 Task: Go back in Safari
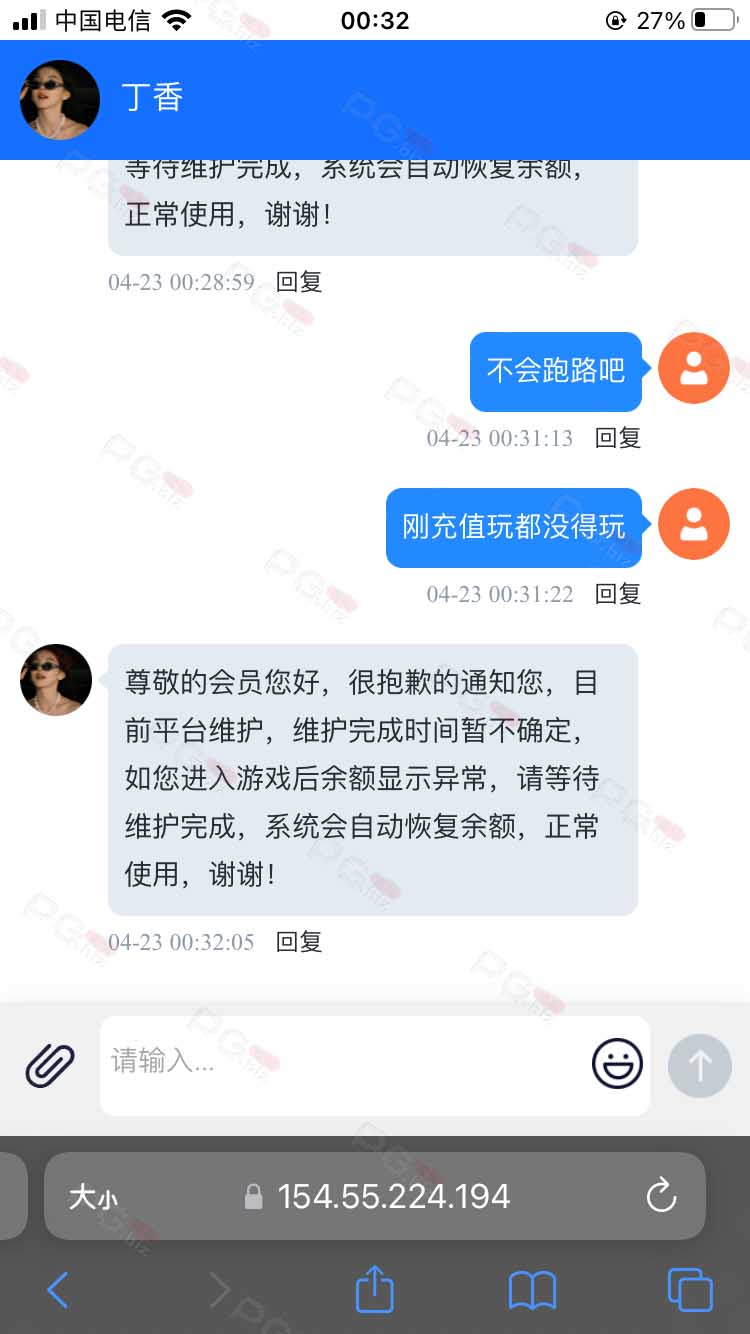point(58,1290)
